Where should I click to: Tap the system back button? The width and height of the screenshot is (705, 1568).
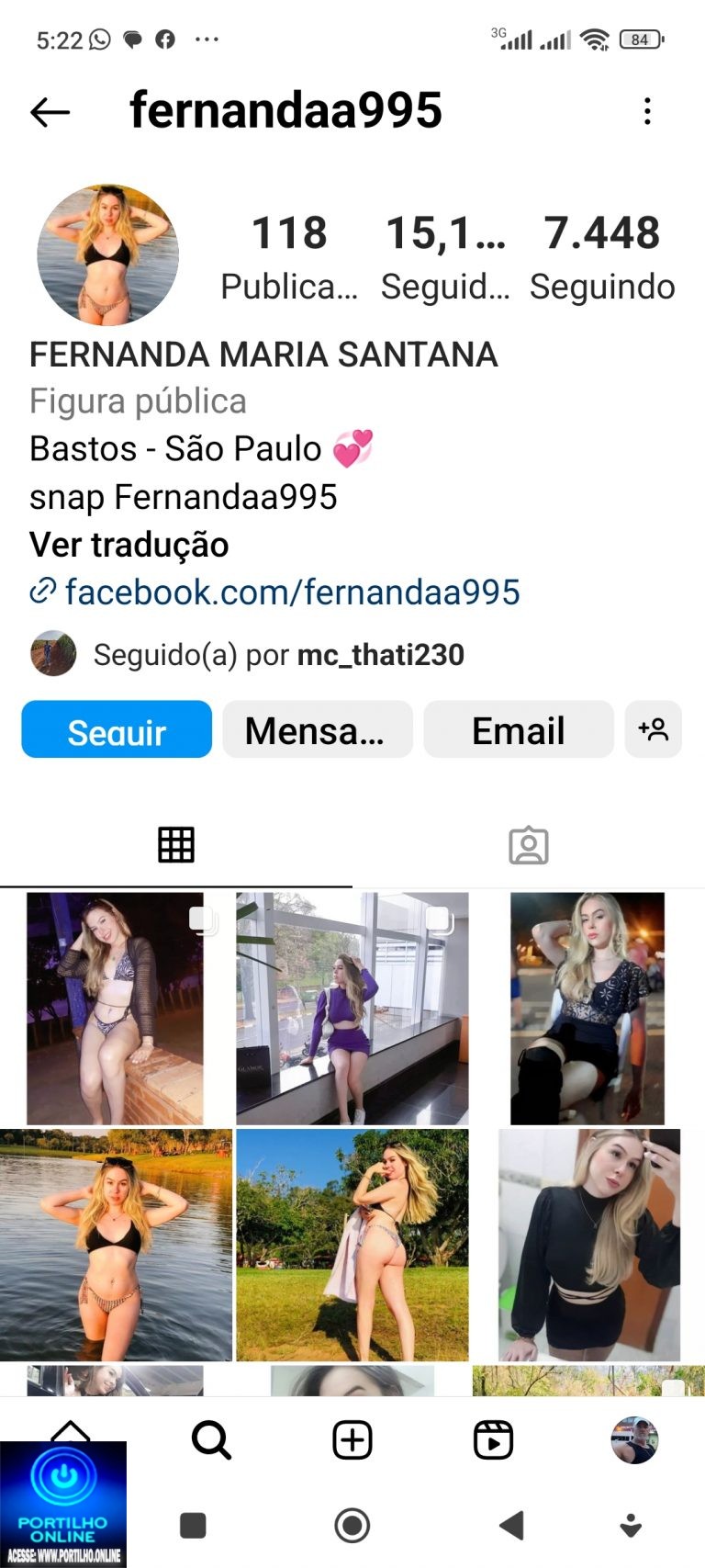511,1526
